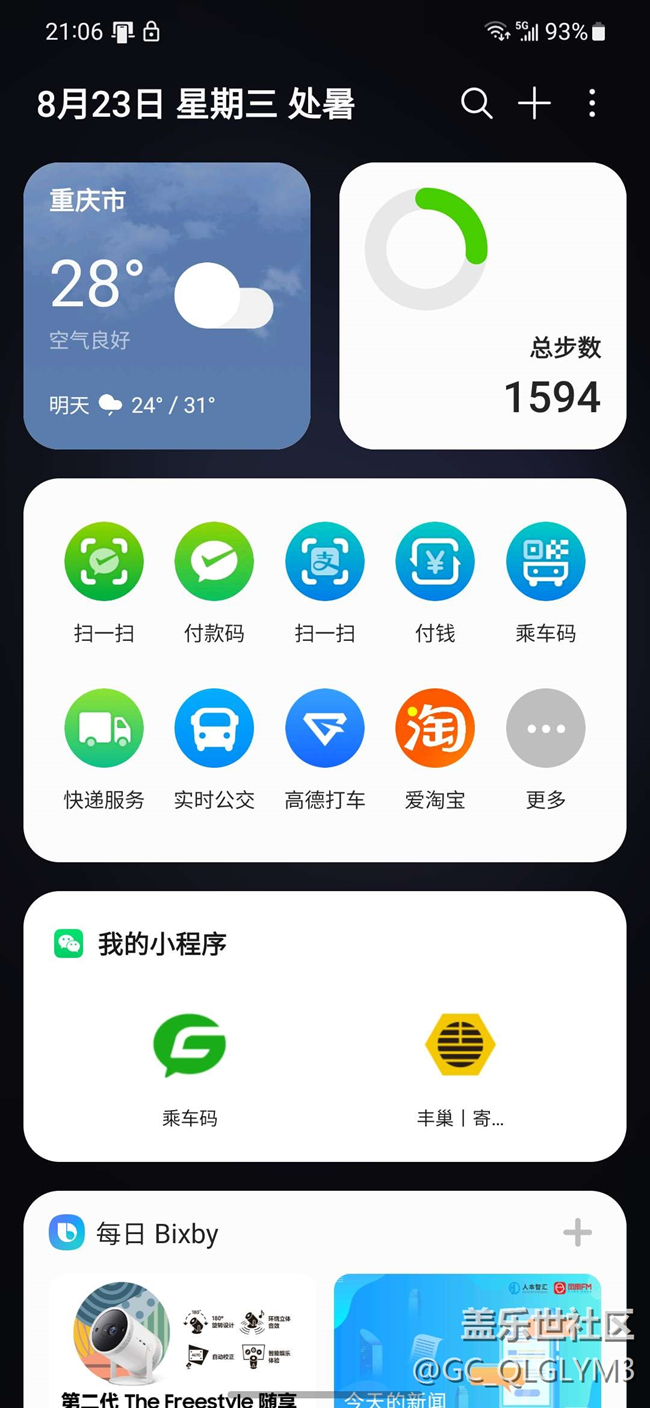The width and height of the screenshot is (650, 1408).
Task: Launch 高德打车 ride hailing
Action: click(325, 728)
